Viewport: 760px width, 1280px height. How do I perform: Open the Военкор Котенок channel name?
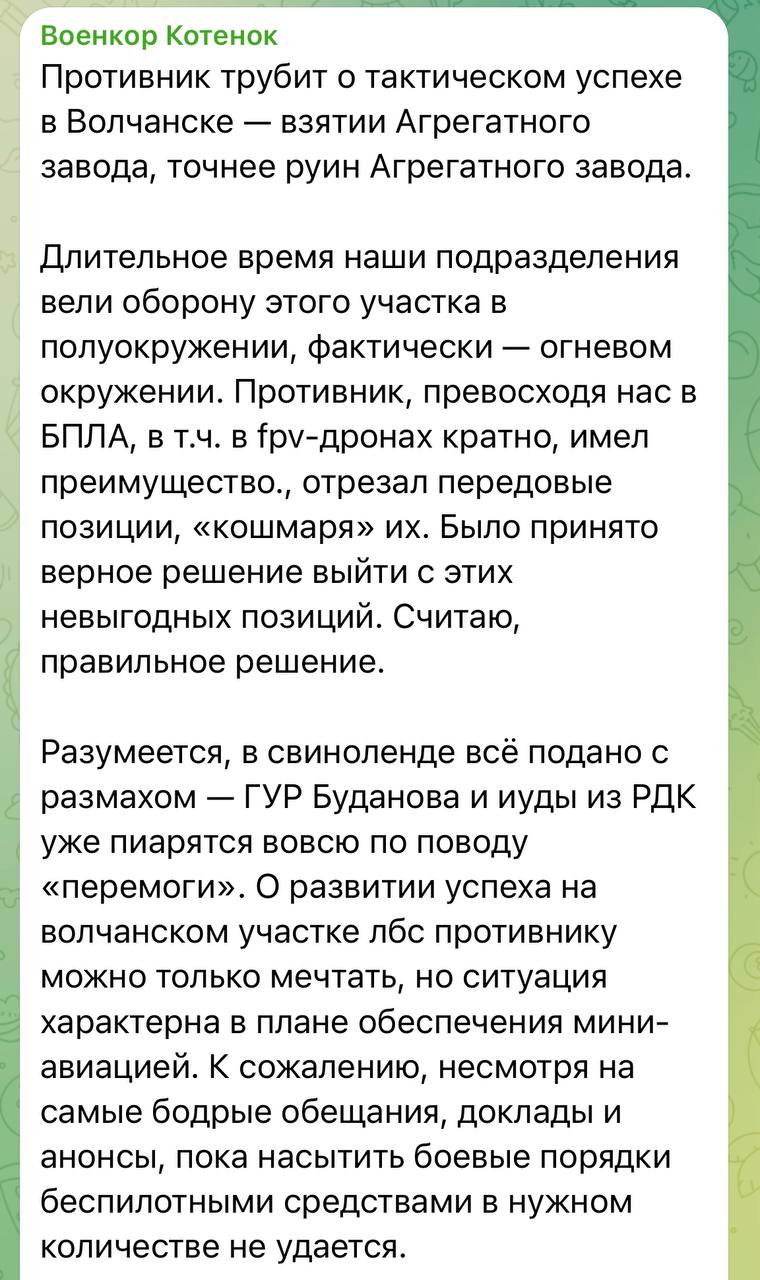click(x=159, y=37)
